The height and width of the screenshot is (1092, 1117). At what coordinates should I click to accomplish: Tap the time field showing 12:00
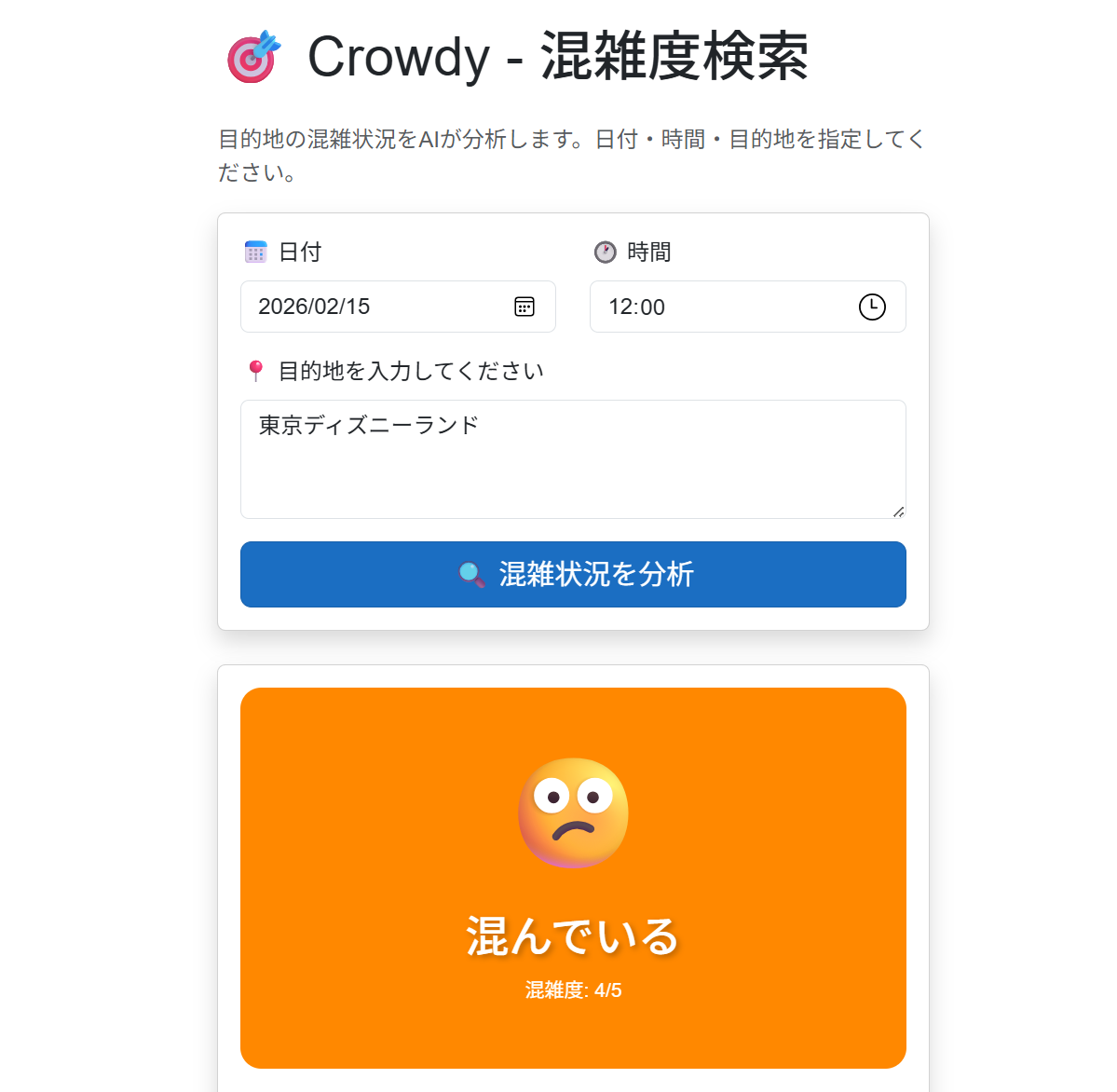coord(747,307)
